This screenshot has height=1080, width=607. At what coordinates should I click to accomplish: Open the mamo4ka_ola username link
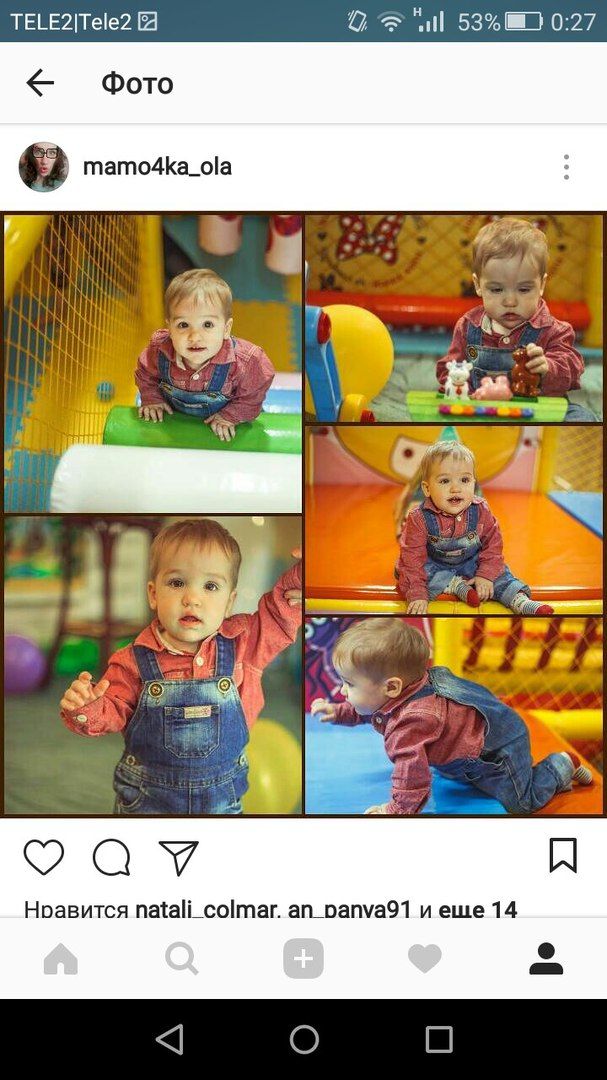157,167
